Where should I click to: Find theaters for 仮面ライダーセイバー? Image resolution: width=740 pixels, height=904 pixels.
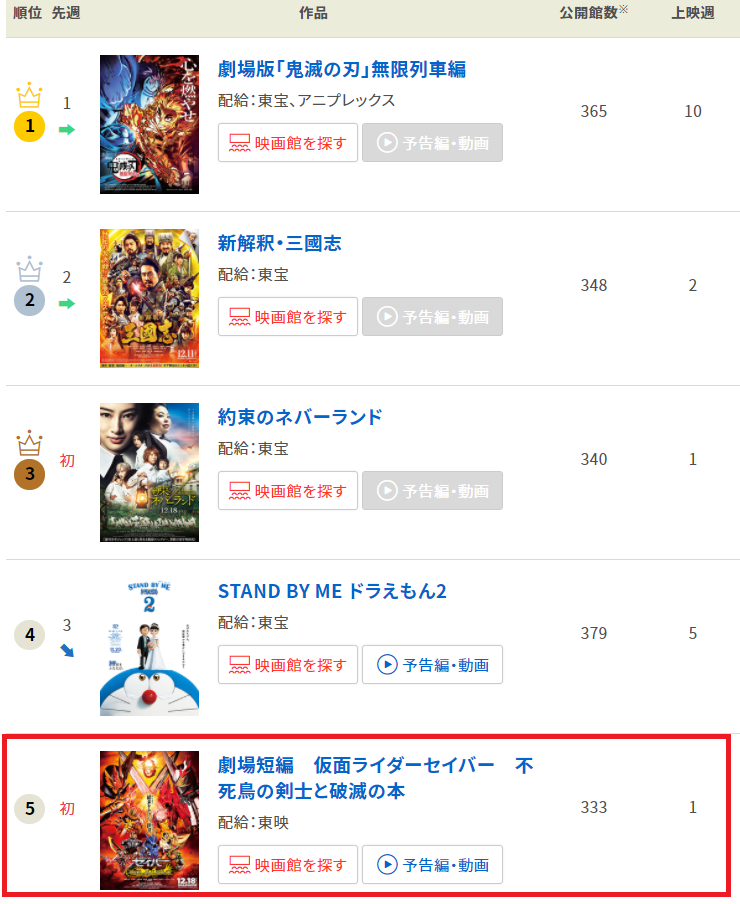click(288, 864)
